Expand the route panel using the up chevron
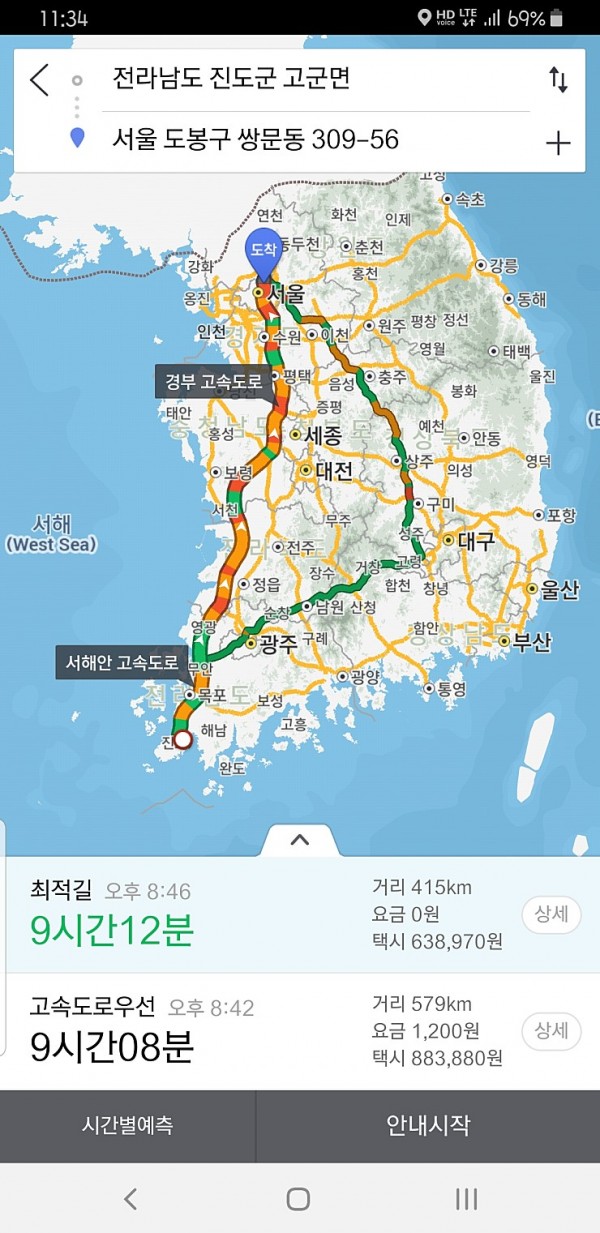The image size is (600, 1233). [299, 840]
